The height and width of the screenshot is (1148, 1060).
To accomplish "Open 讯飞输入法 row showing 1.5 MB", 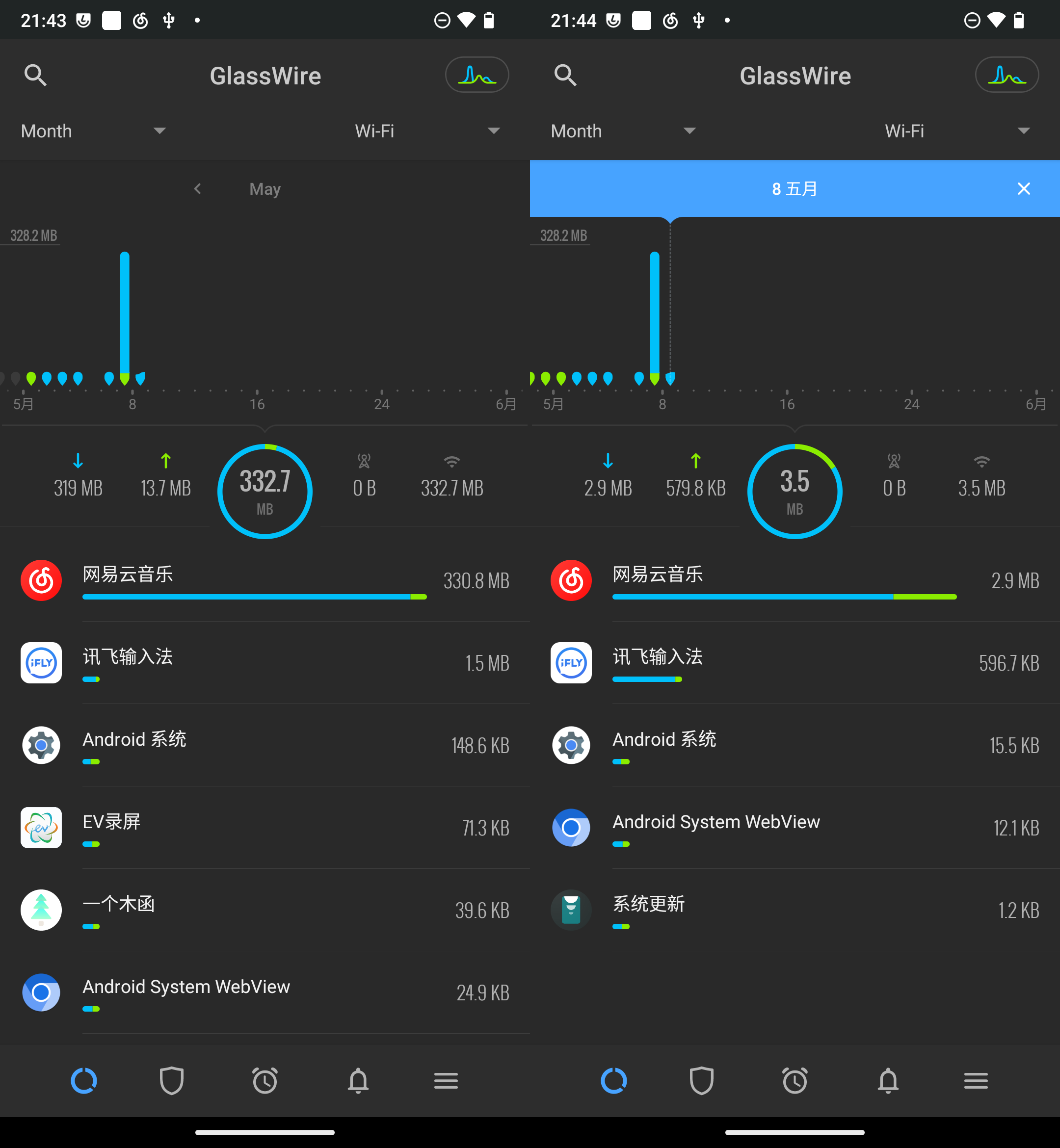I will point(265,663).
